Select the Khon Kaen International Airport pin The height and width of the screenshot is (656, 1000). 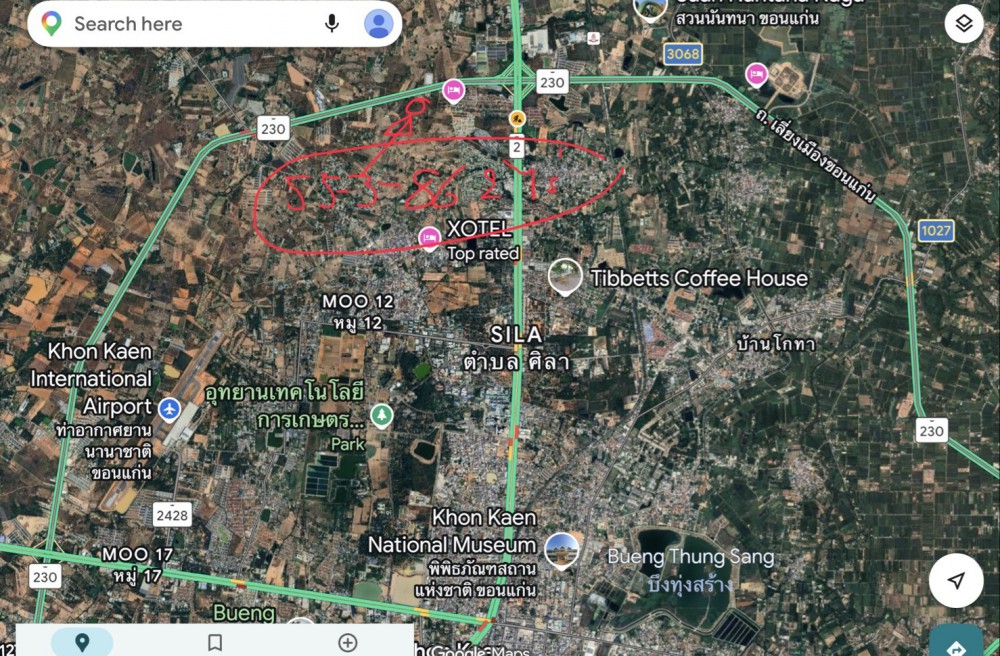(170, 408)
